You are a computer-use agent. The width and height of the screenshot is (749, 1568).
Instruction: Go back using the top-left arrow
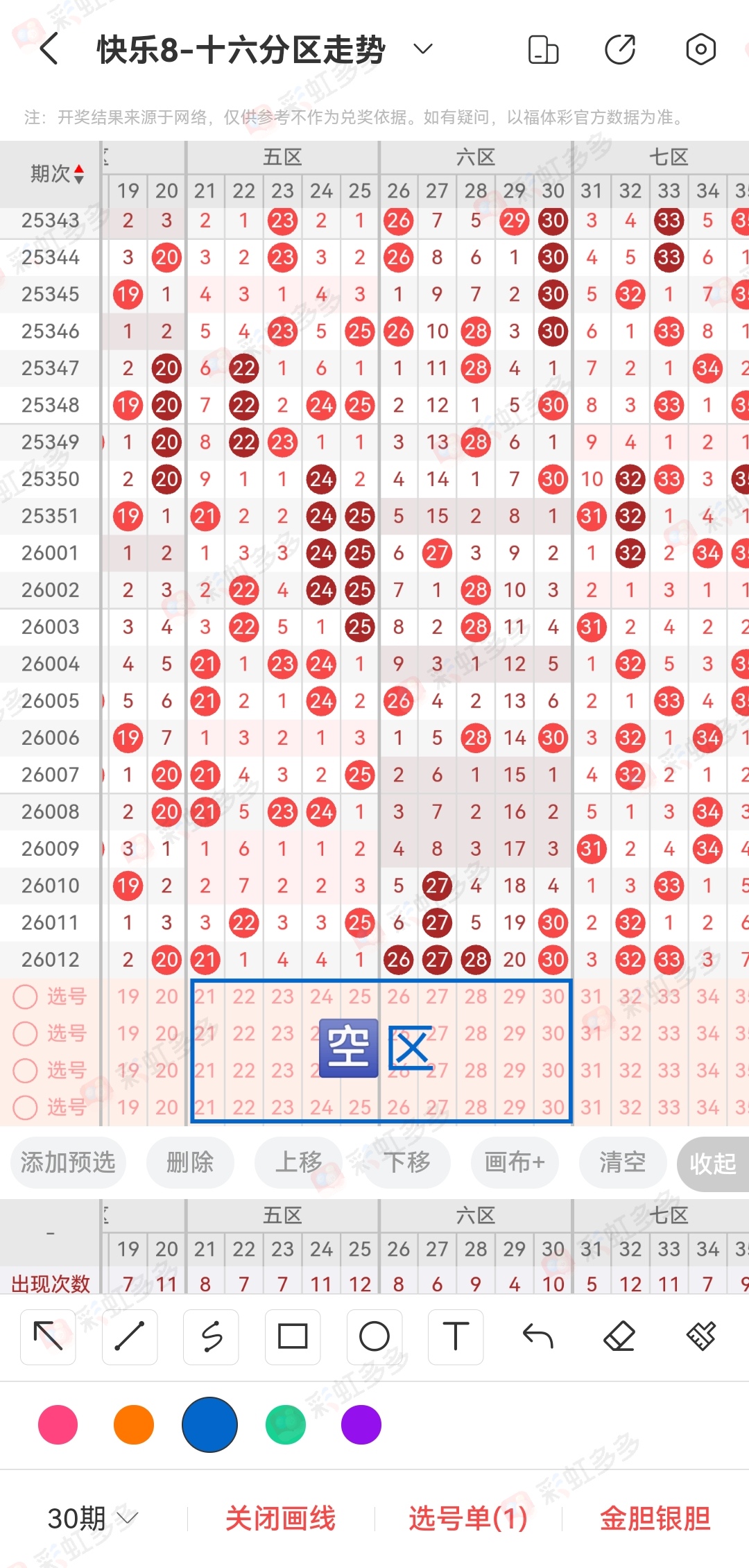coord(49,50)
